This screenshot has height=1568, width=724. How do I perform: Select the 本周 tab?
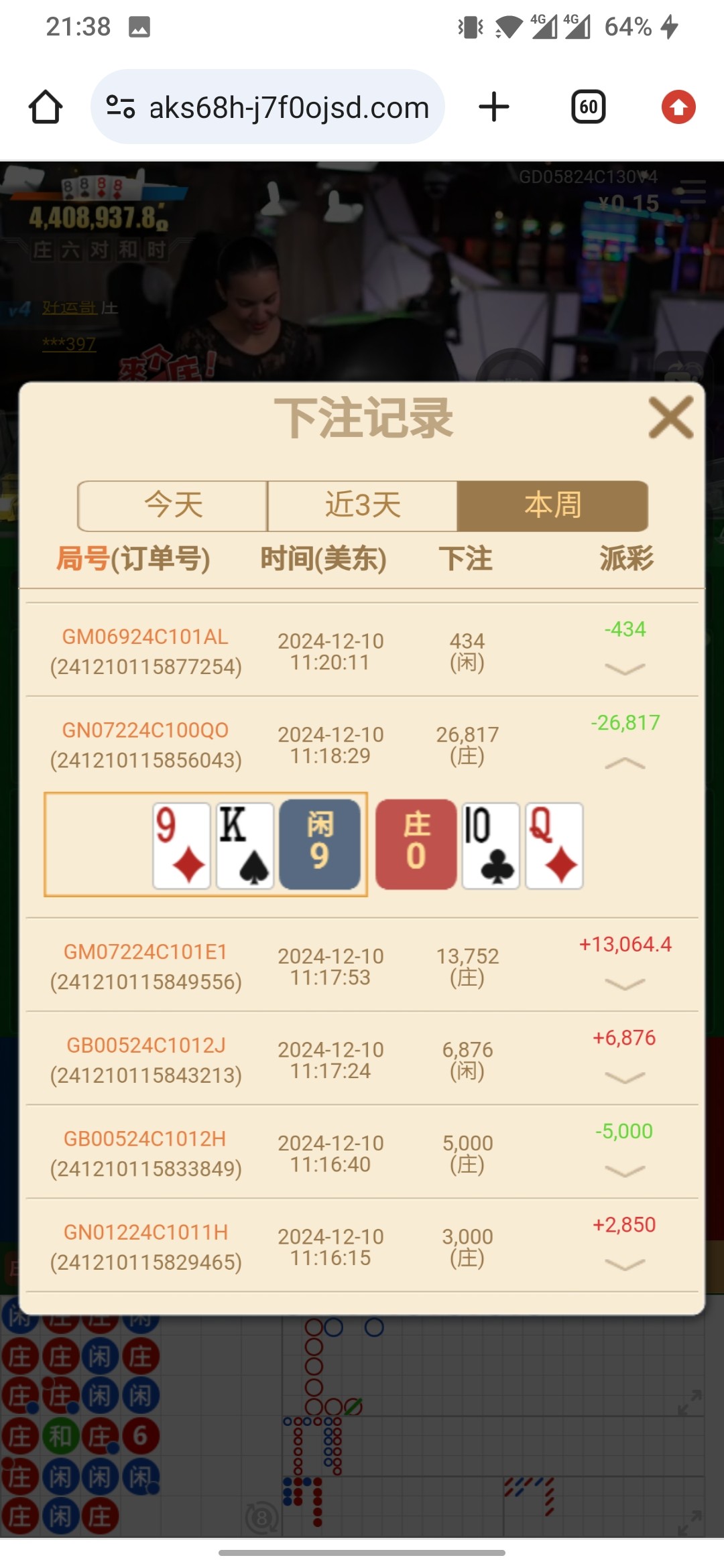[552, 505]
